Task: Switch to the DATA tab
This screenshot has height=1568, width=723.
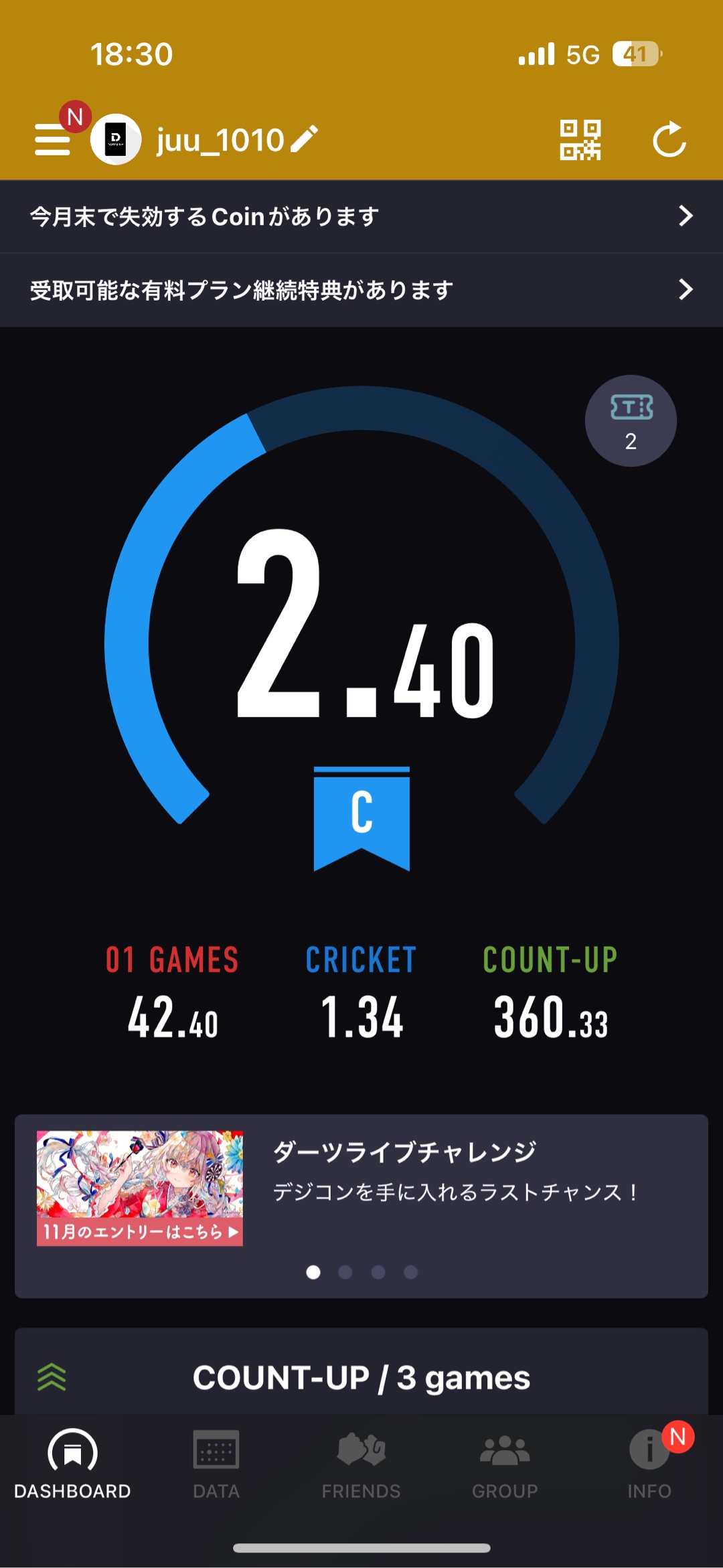Action: coord(216,1464)
